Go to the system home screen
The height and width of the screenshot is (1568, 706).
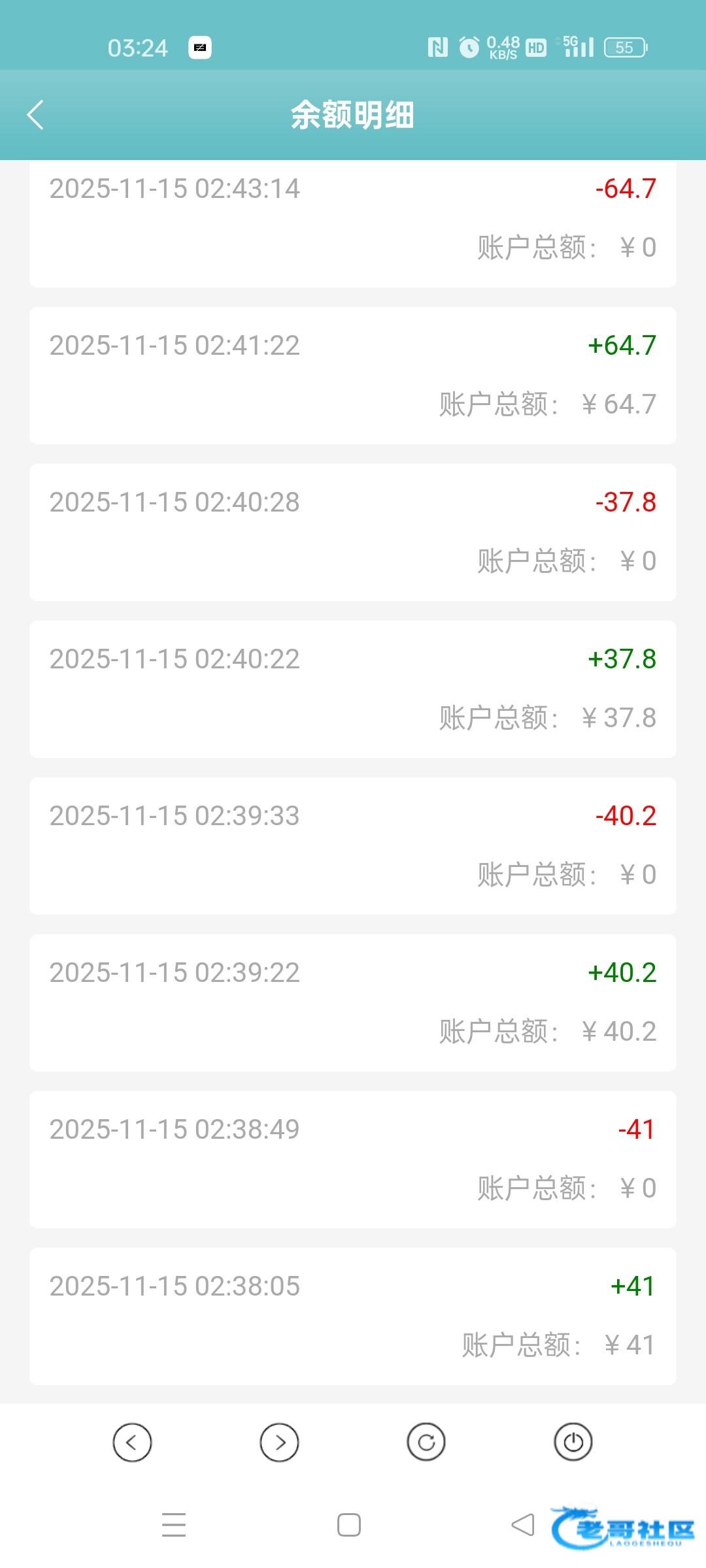(x=349, y=1525)
